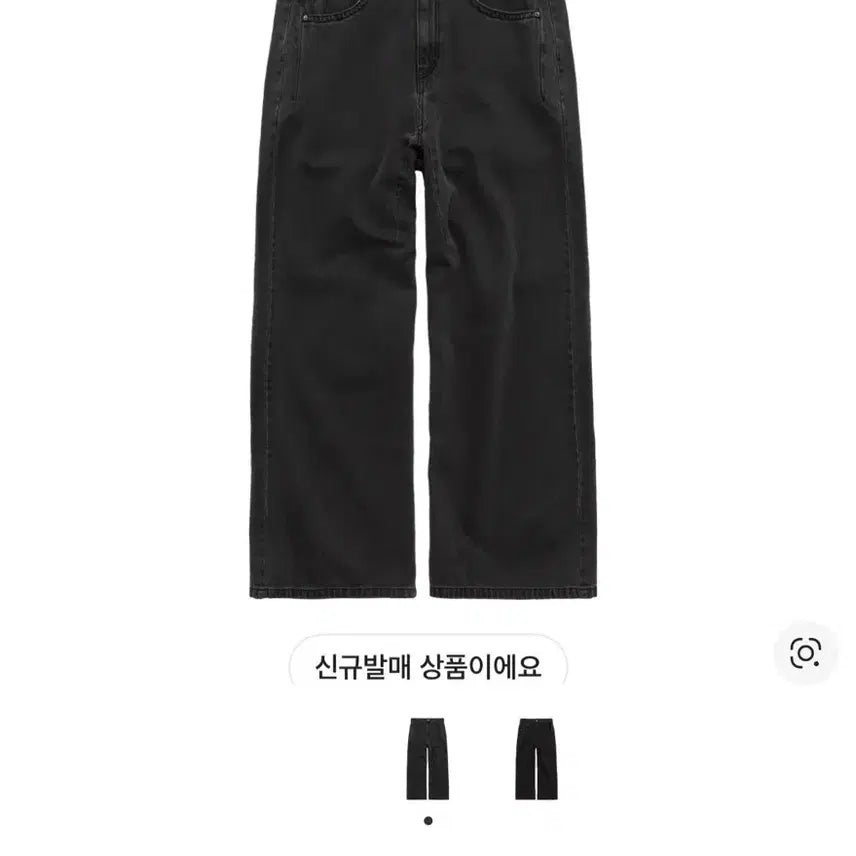The width and height of the screenshot is (856, 856).
Task: Tap the 신규발매 상품이에요 bubble
Action: coord(428,667)
